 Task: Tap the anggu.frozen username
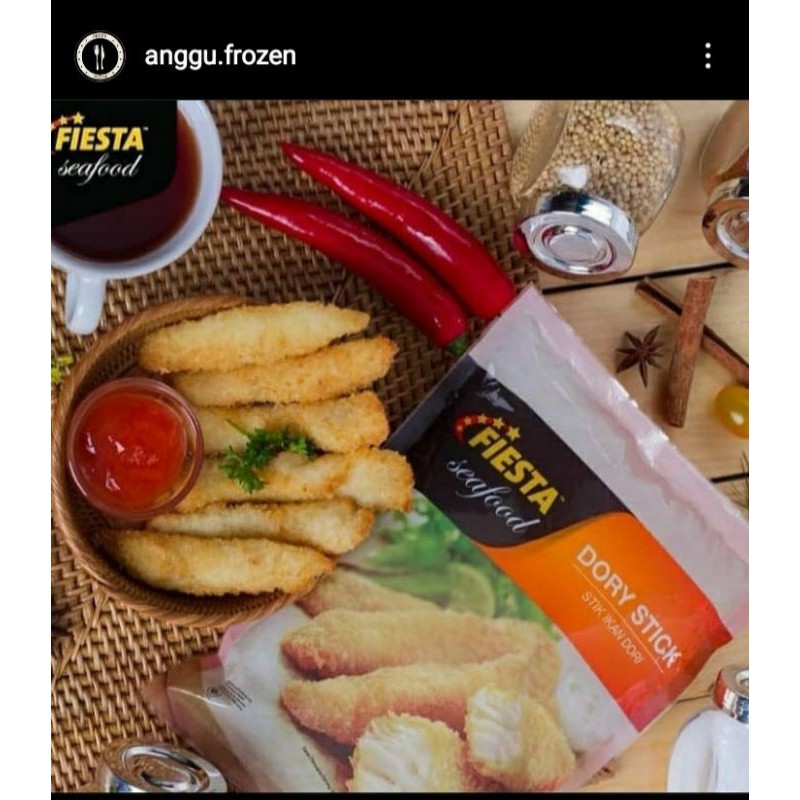[220, 56]
